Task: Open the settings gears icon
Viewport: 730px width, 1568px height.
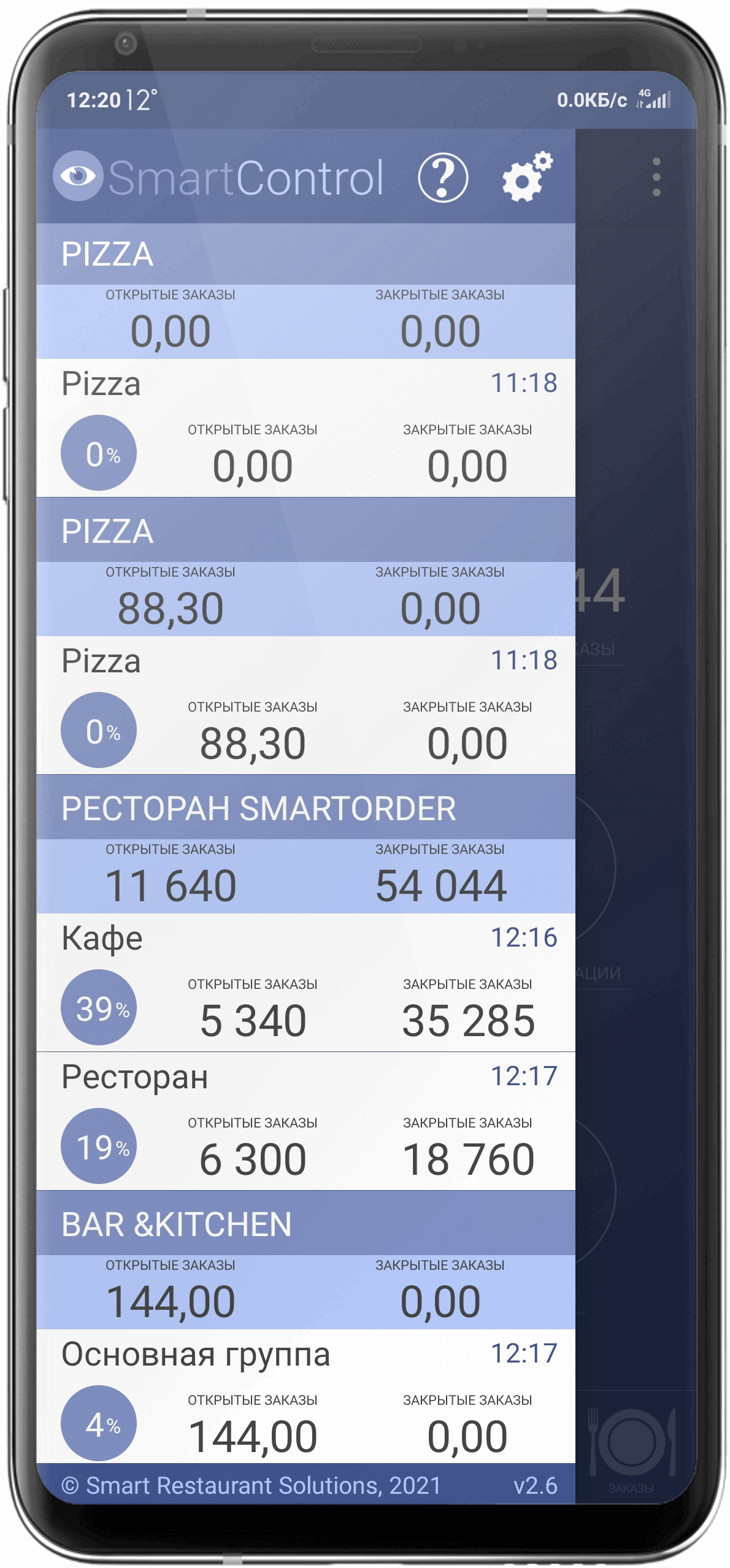Action: pyautogui.click(x=526, y=177)
